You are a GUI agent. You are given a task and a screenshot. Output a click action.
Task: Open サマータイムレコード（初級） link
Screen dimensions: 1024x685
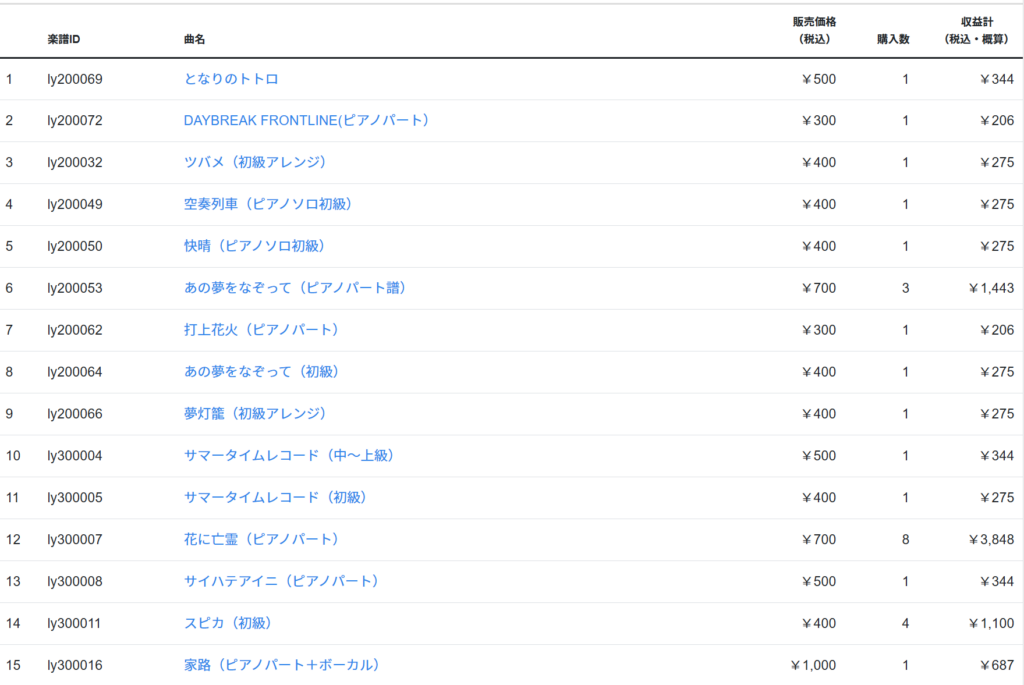tap(275, 499)
